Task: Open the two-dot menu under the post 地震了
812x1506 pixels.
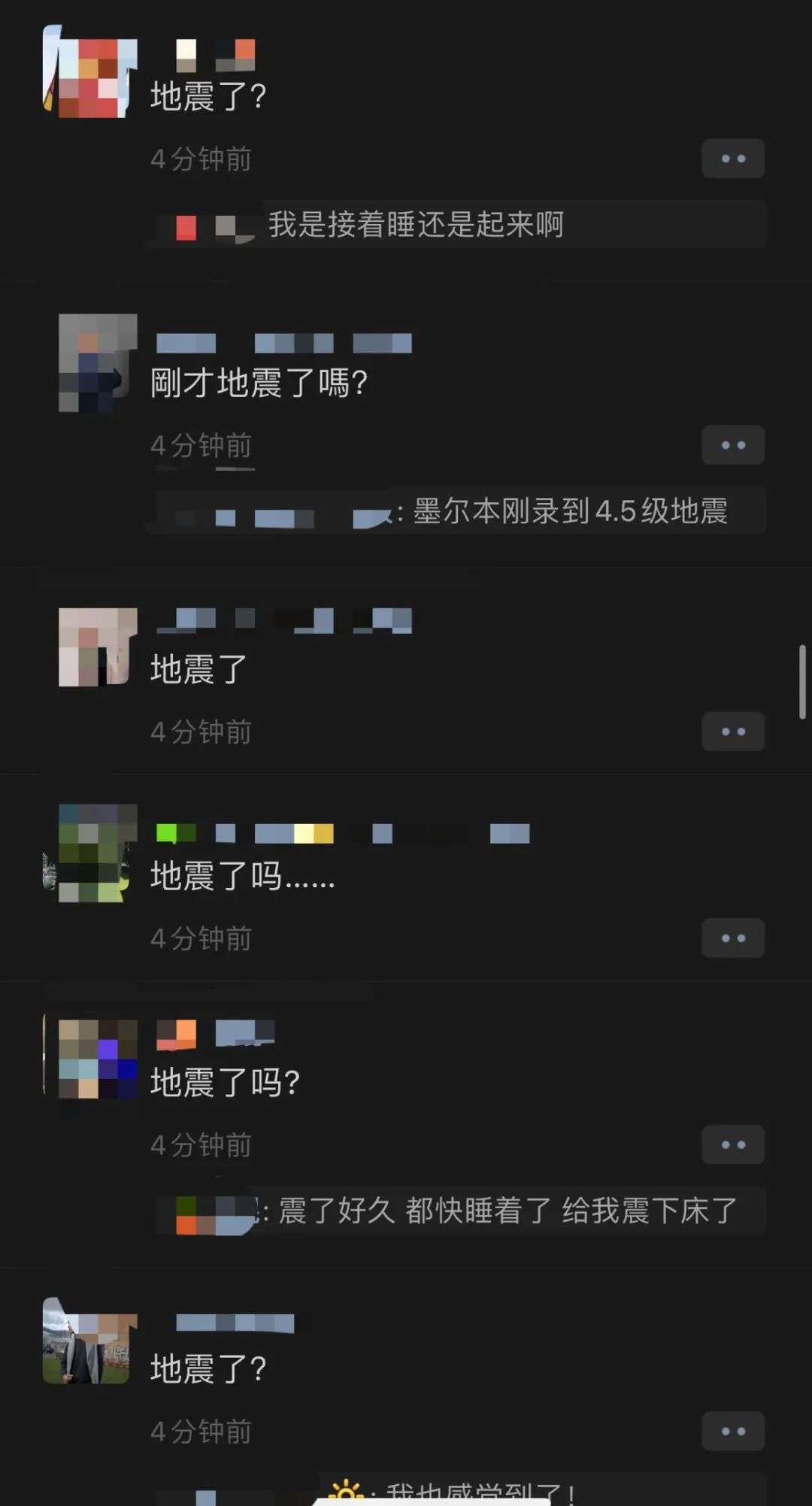Action: (x=733, y=732)
